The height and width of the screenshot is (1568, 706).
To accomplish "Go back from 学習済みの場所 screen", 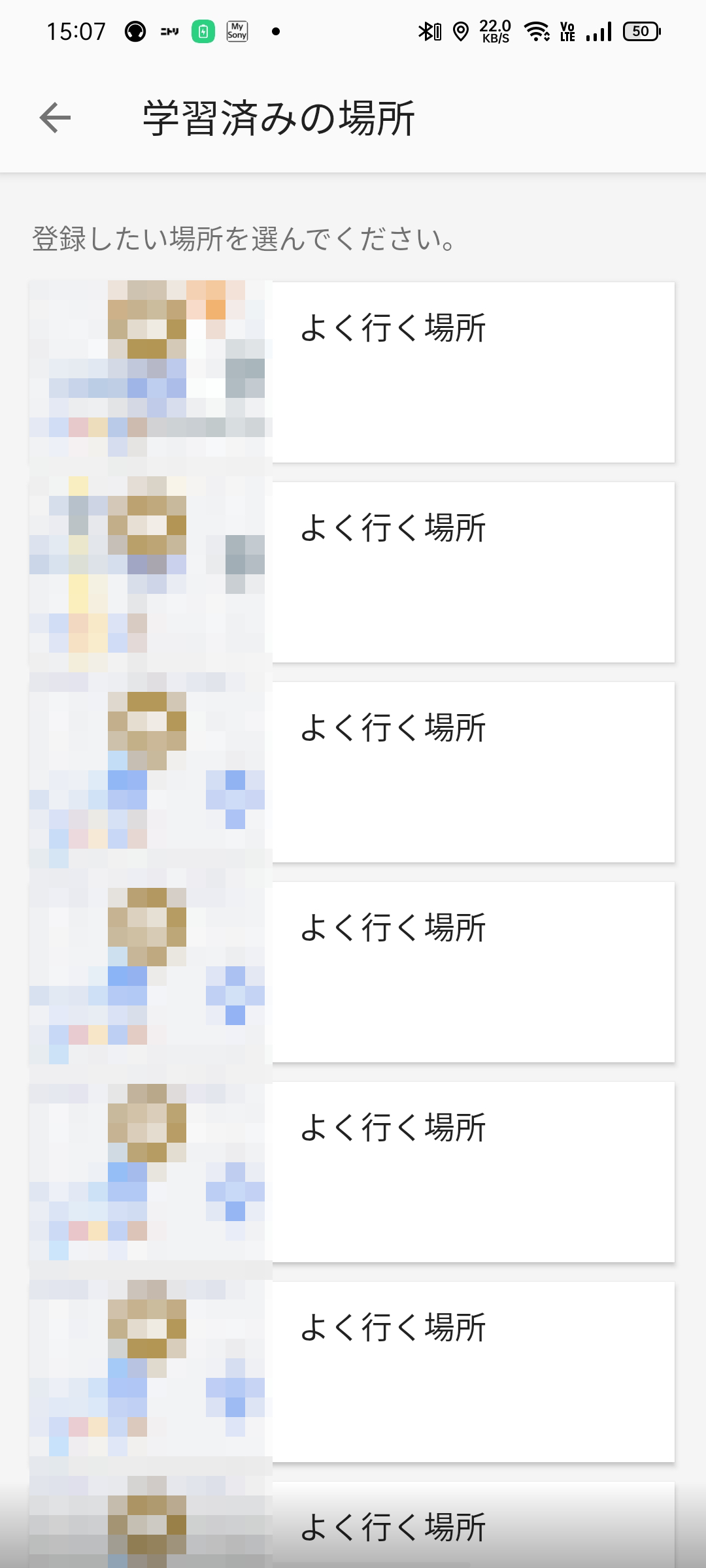I will click(x=55, y=118).
